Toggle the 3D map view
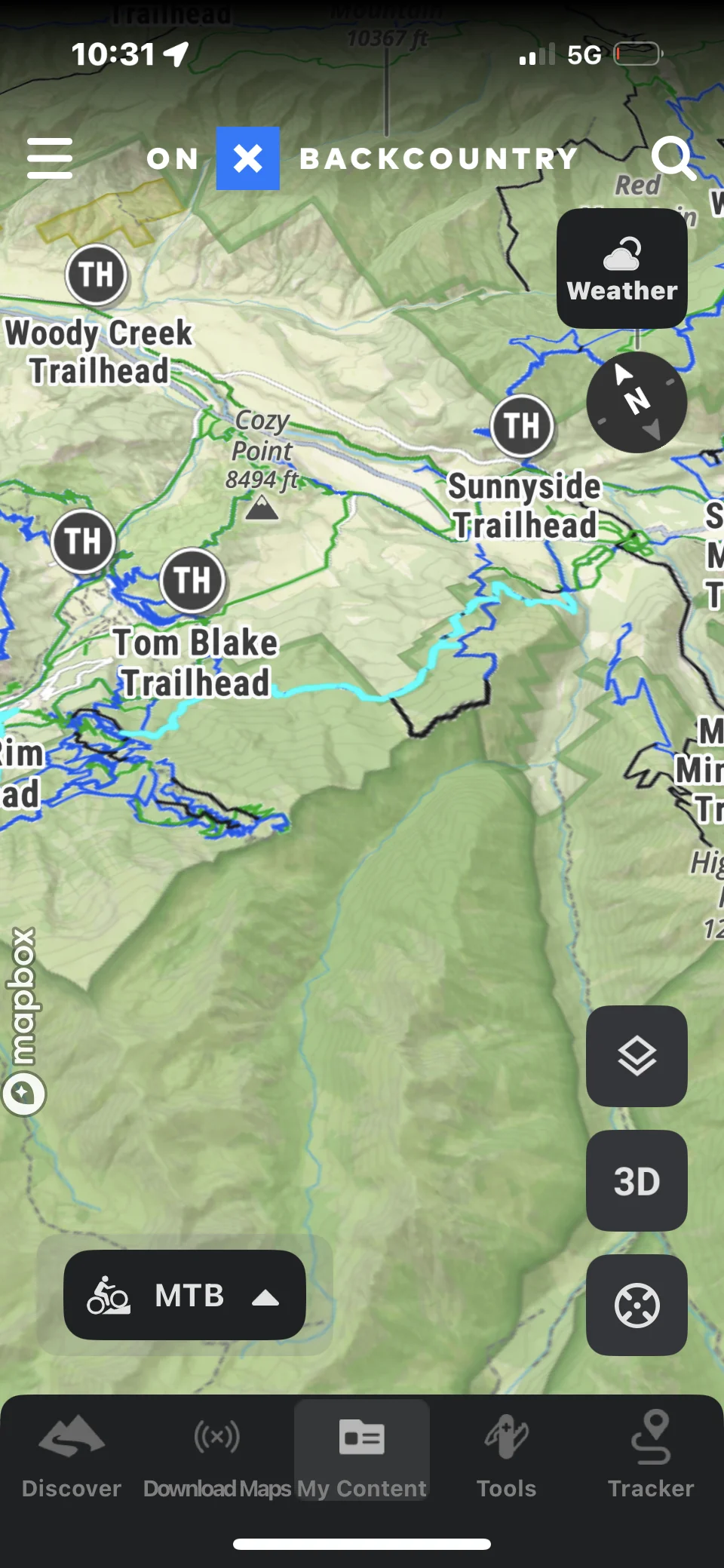This screenshot has width=724, height=1568. click(x=637, y=1181)
